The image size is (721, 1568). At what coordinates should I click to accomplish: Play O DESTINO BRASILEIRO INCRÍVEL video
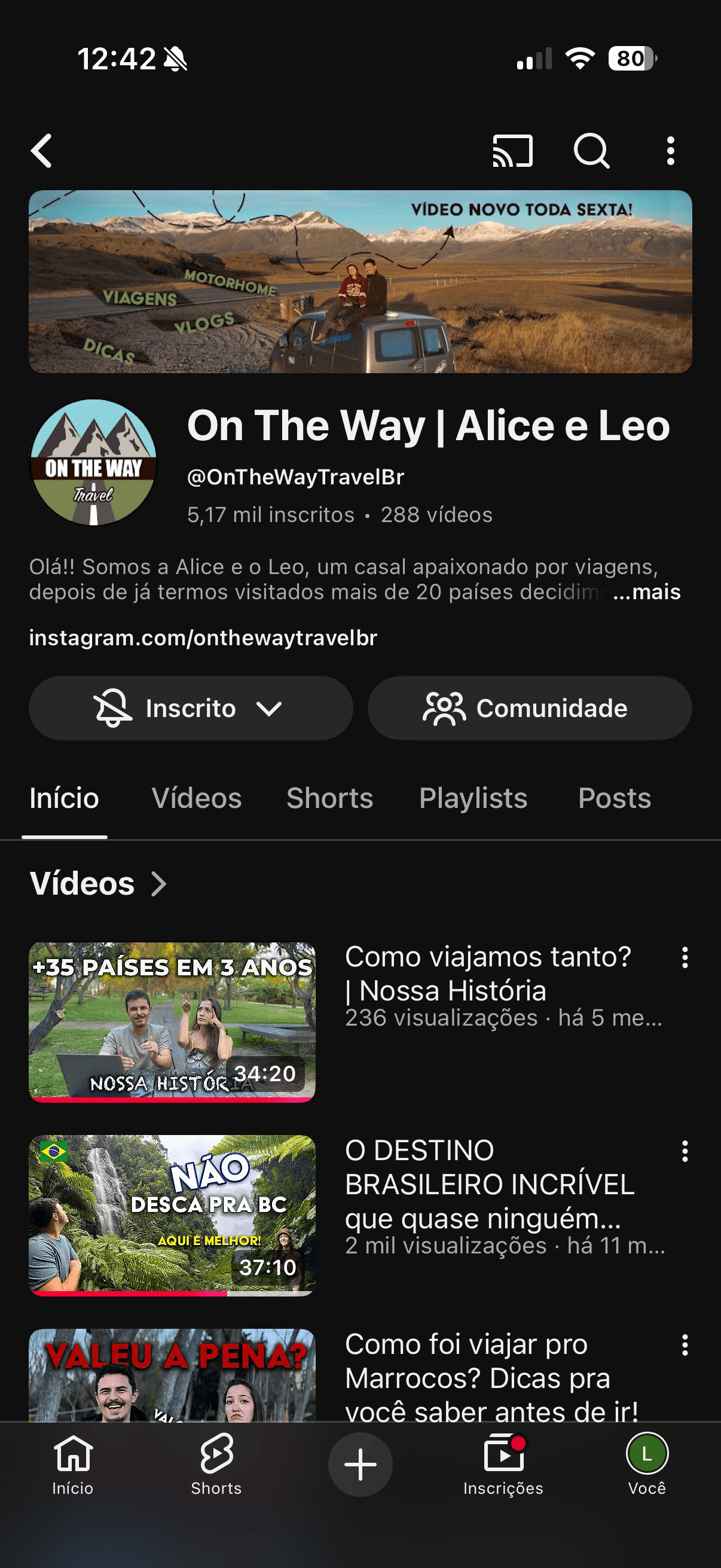click(172, 1215)
